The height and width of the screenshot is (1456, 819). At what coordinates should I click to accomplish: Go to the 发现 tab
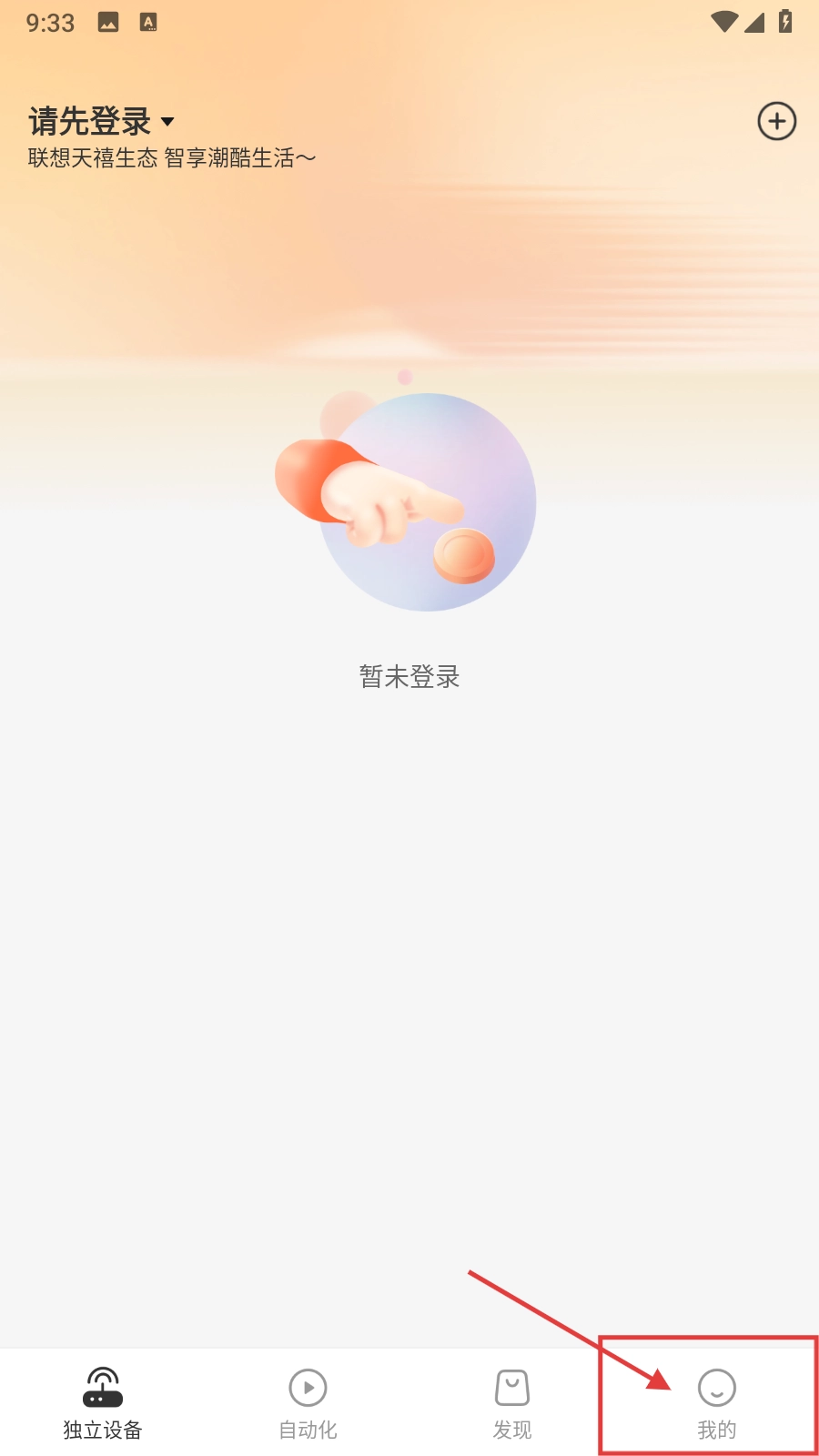(512, 1402)
